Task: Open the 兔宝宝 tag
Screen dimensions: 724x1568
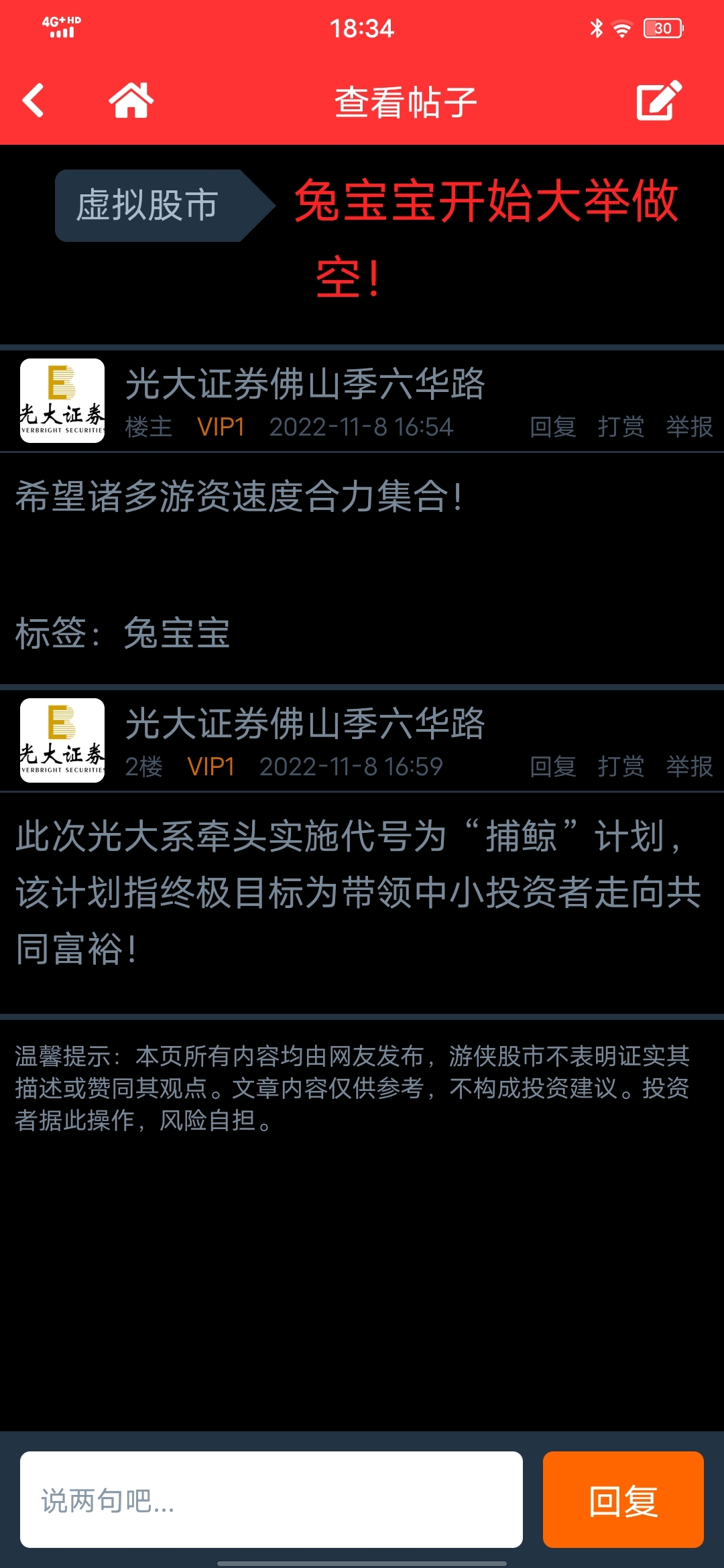Action: pyautogui.click(x=177, y=633)
